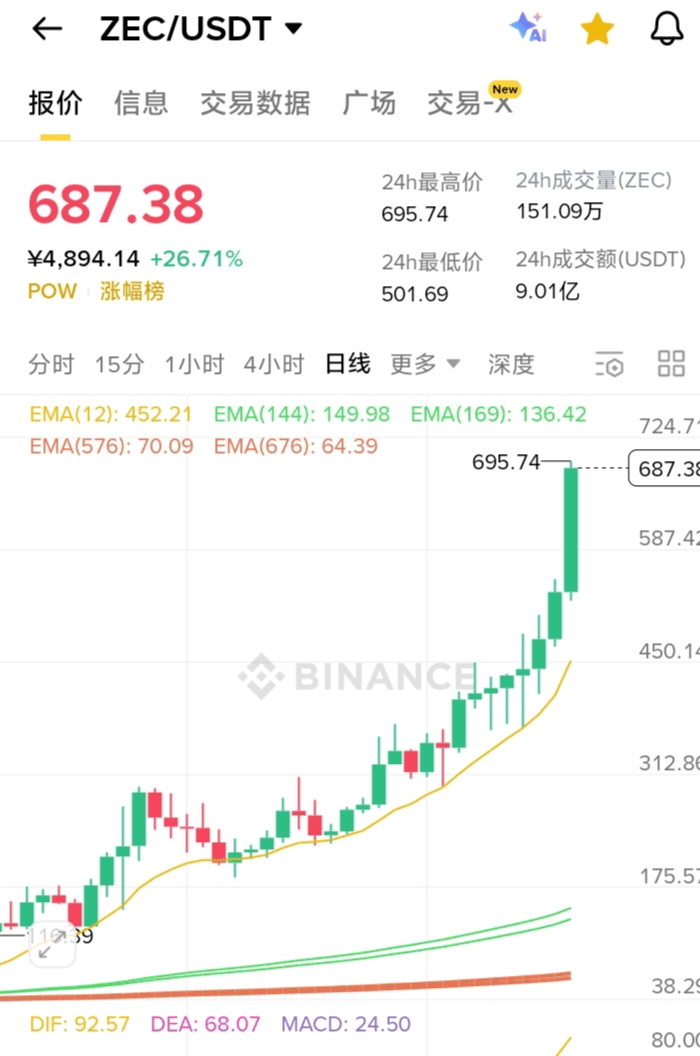Open the 交易-X tab
This screenshot has width=700, height=1056.
coord(470,103)
